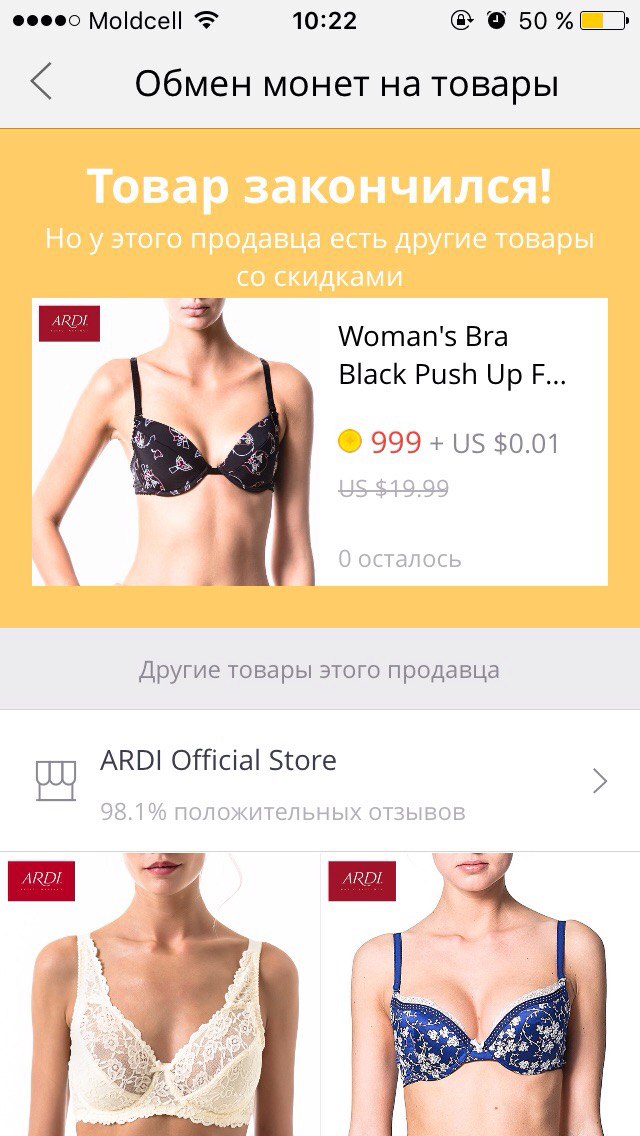Open the Woman's Bra Black Push Up card
The image size is (640, 1136).
[320, 441]
